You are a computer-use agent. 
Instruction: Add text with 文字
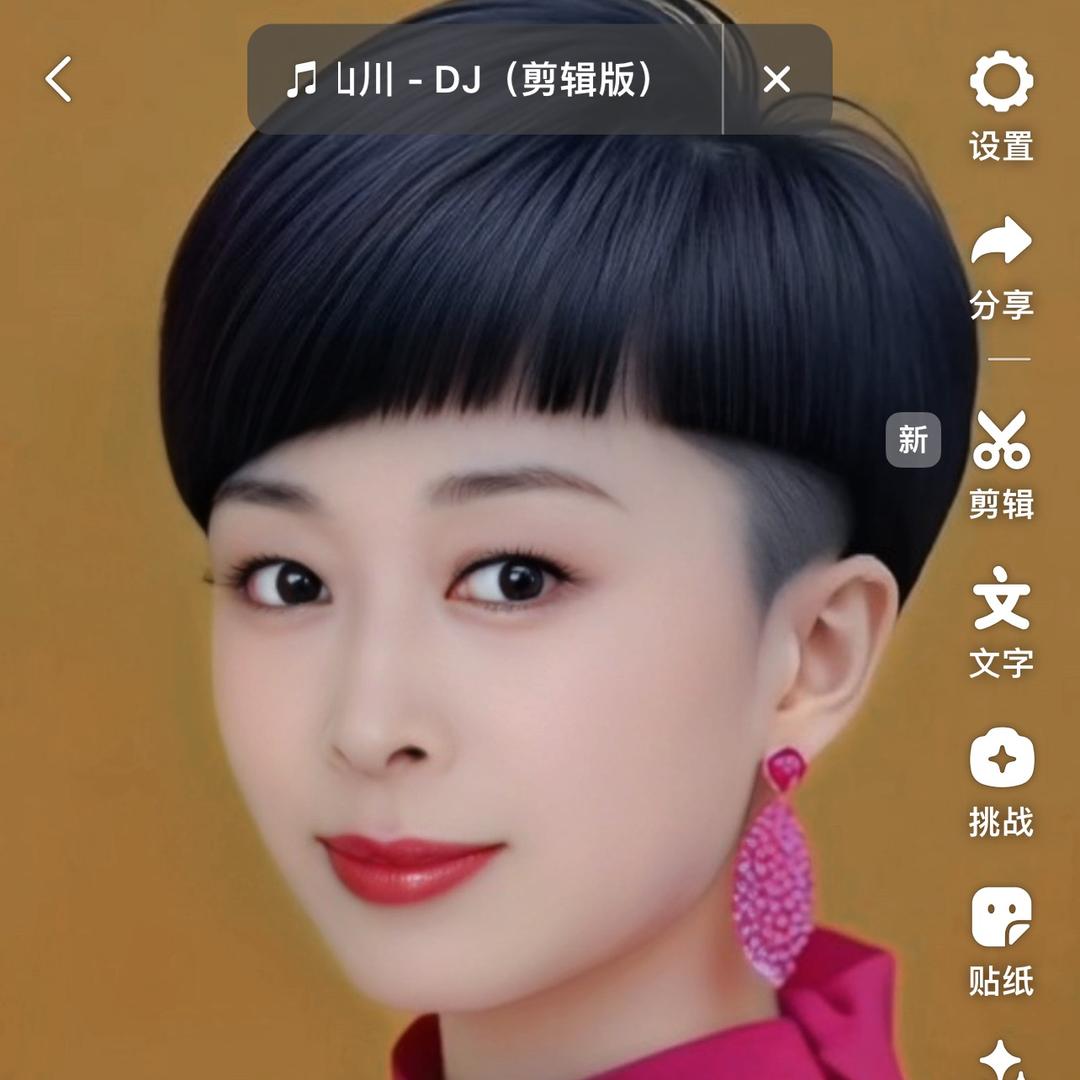tap(1001, 620)
